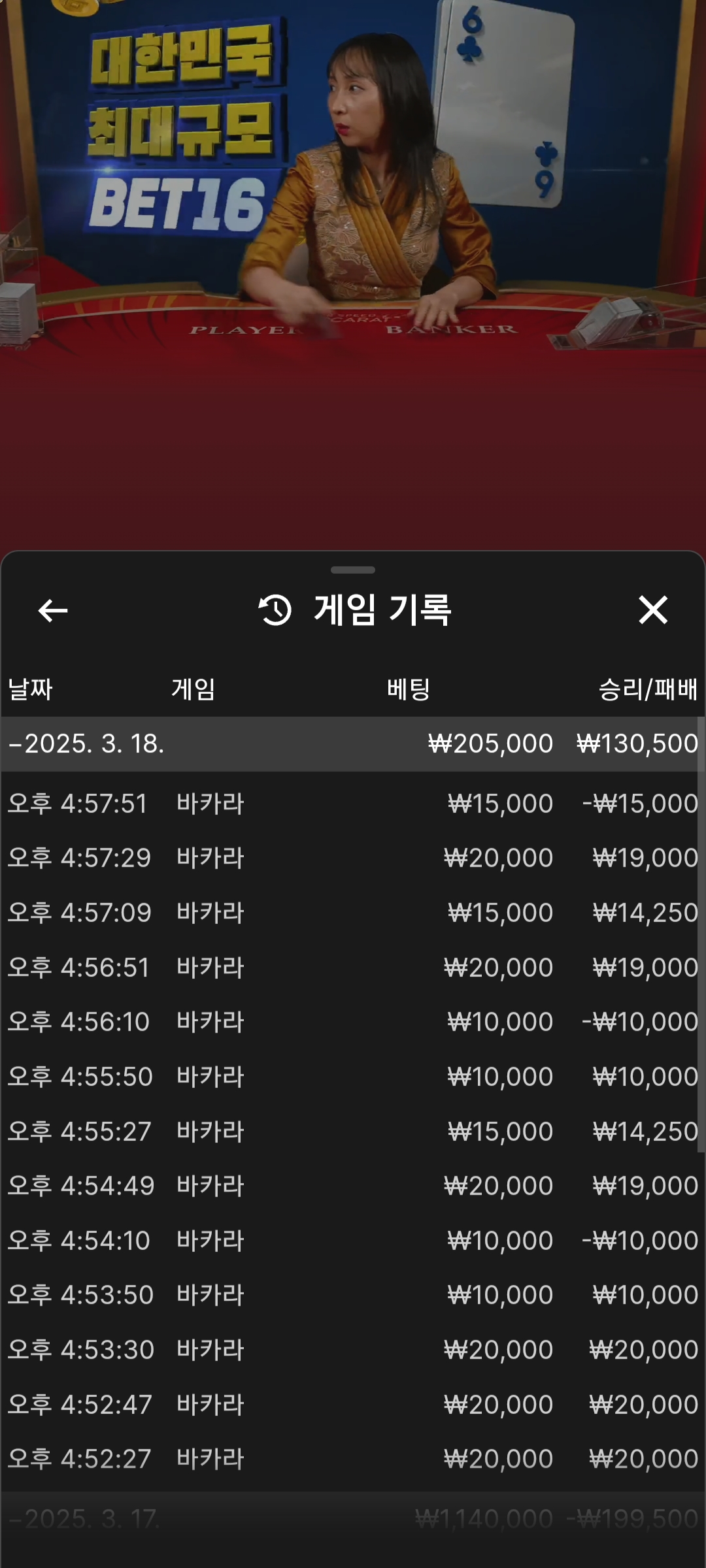Expand the 2025. 3. 17. date group
This screenshot has height=1568, width=706.
(x=353, y=1519)
